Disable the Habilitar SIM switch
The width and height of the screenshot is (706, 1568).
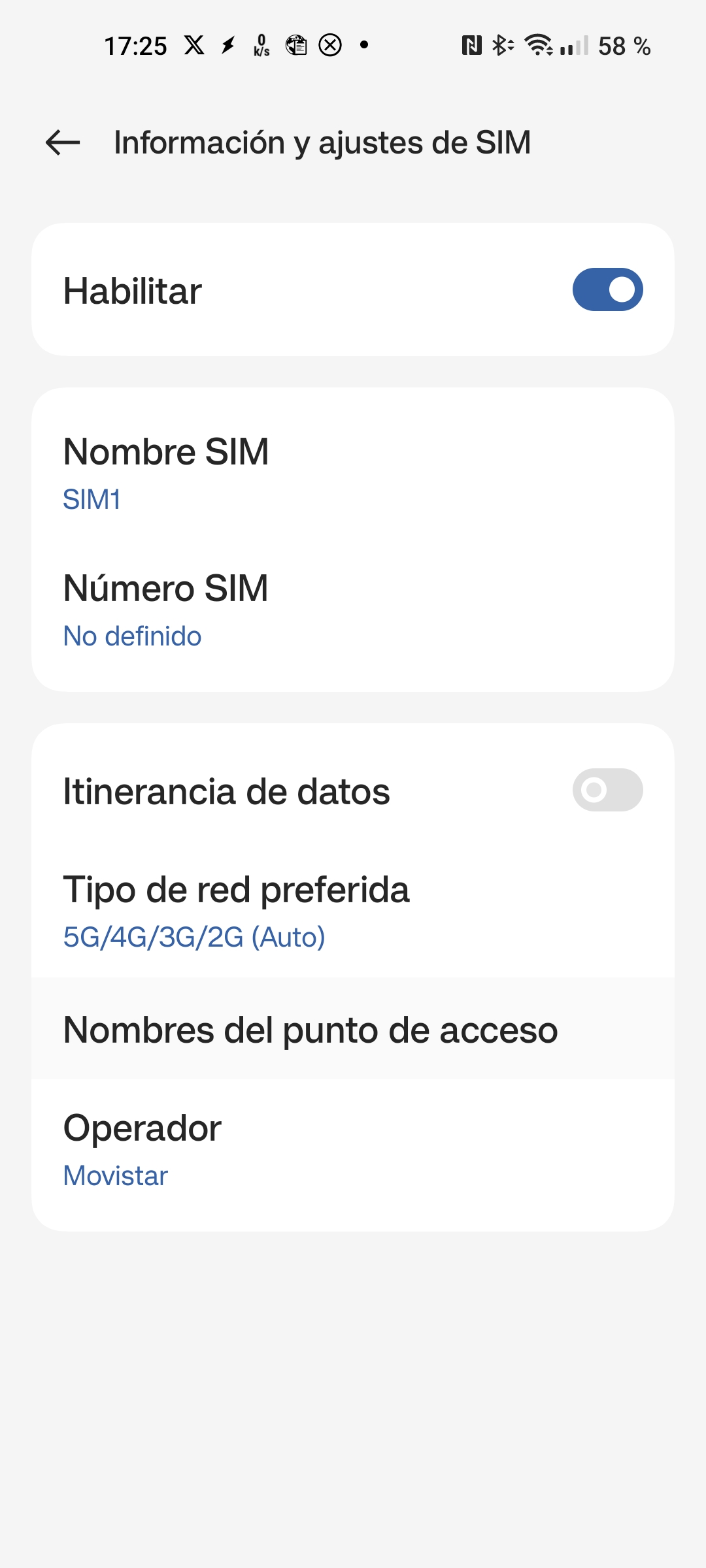tap(607, 289)
